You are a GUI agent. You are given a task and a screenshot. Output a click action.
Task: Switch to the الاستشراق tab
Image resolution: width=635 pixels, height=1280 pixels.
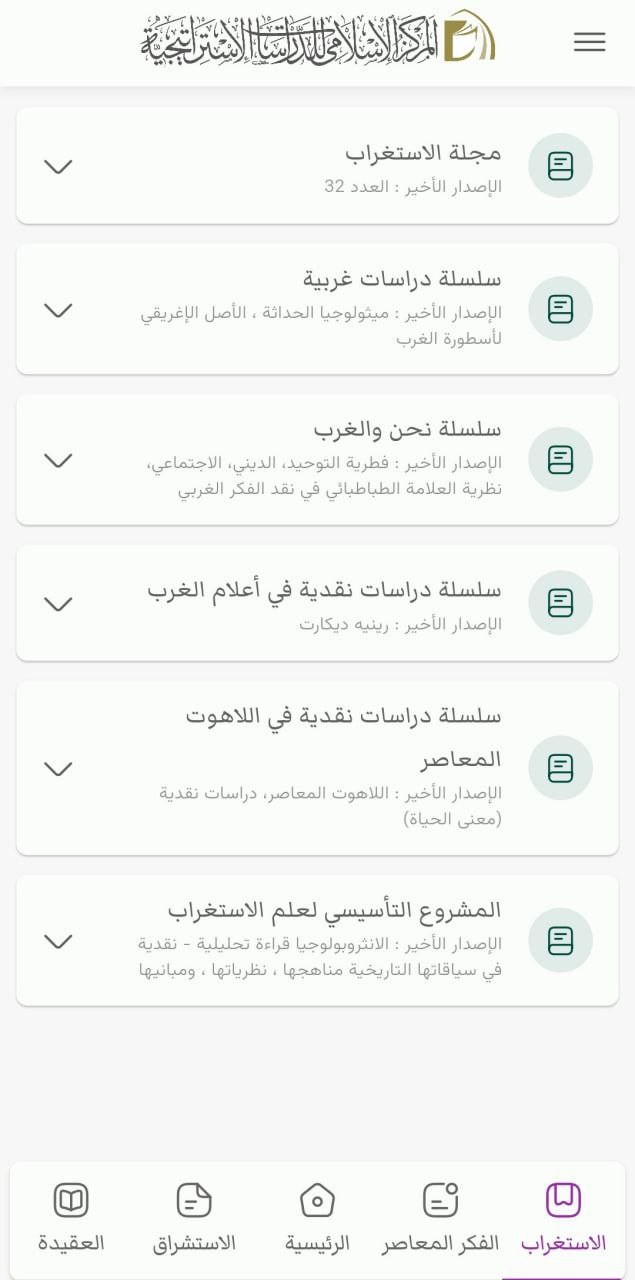coord(194,1218)
